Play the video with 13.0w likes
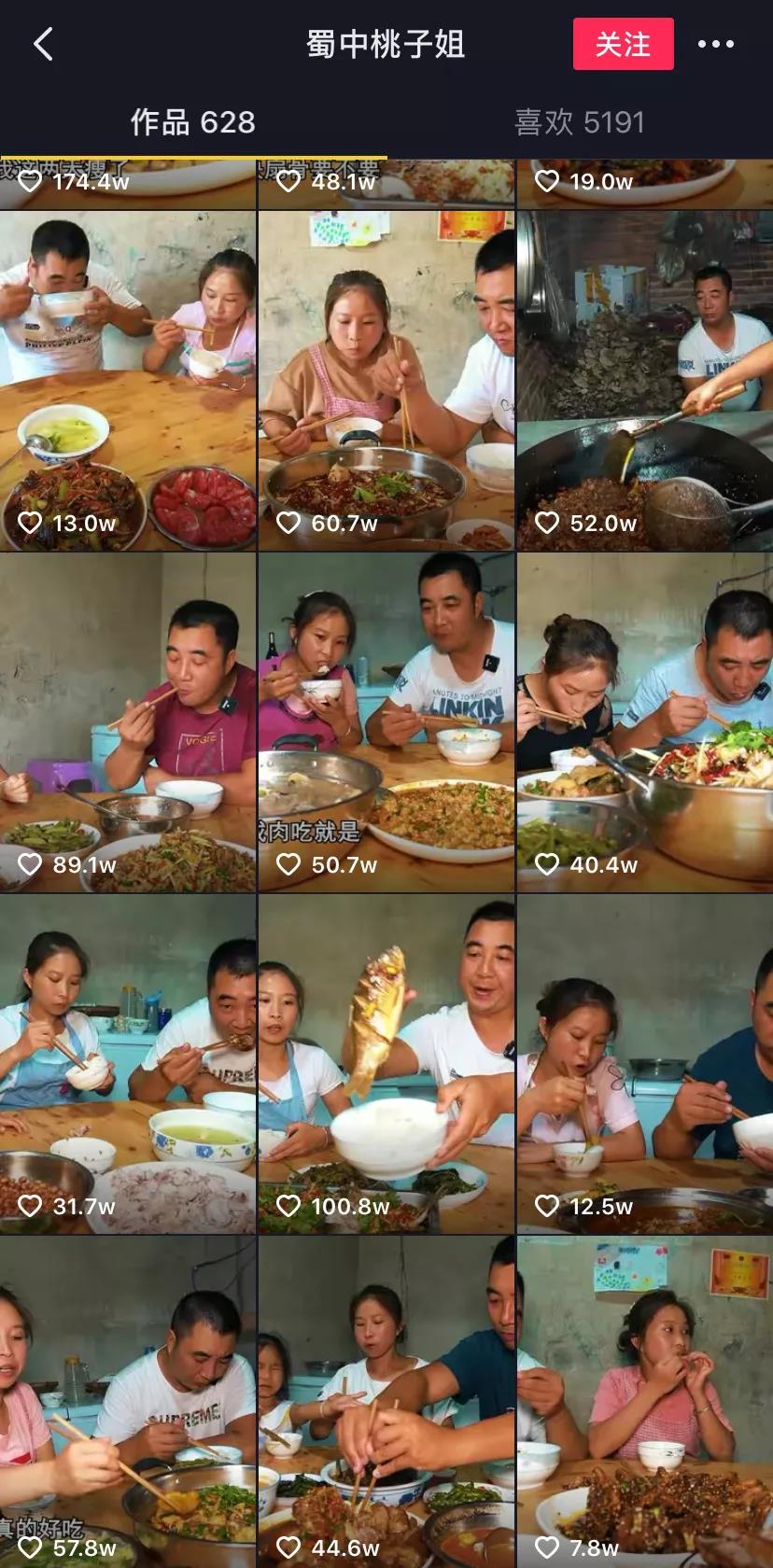The image size is (773, 1568). click(128, 381)
